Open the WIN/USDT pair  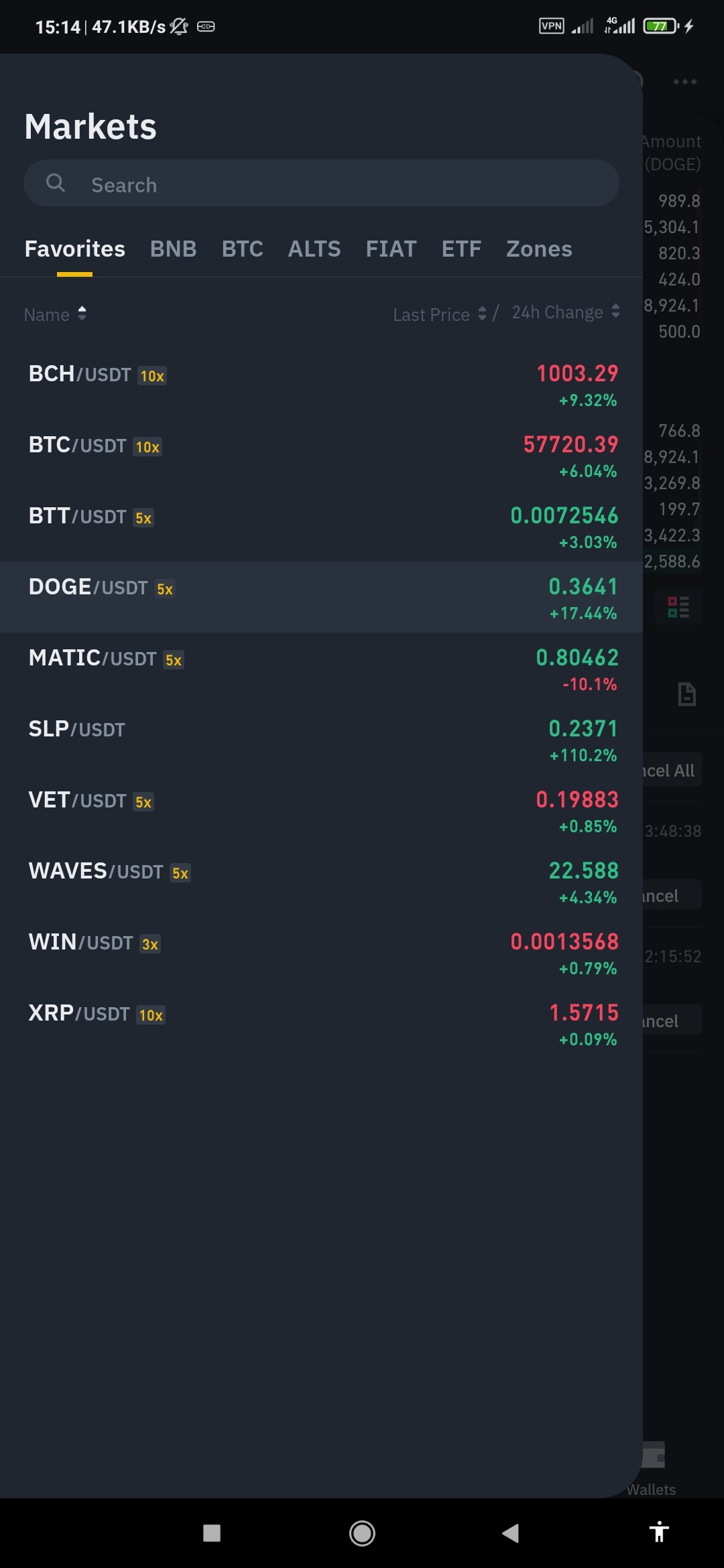321,952
